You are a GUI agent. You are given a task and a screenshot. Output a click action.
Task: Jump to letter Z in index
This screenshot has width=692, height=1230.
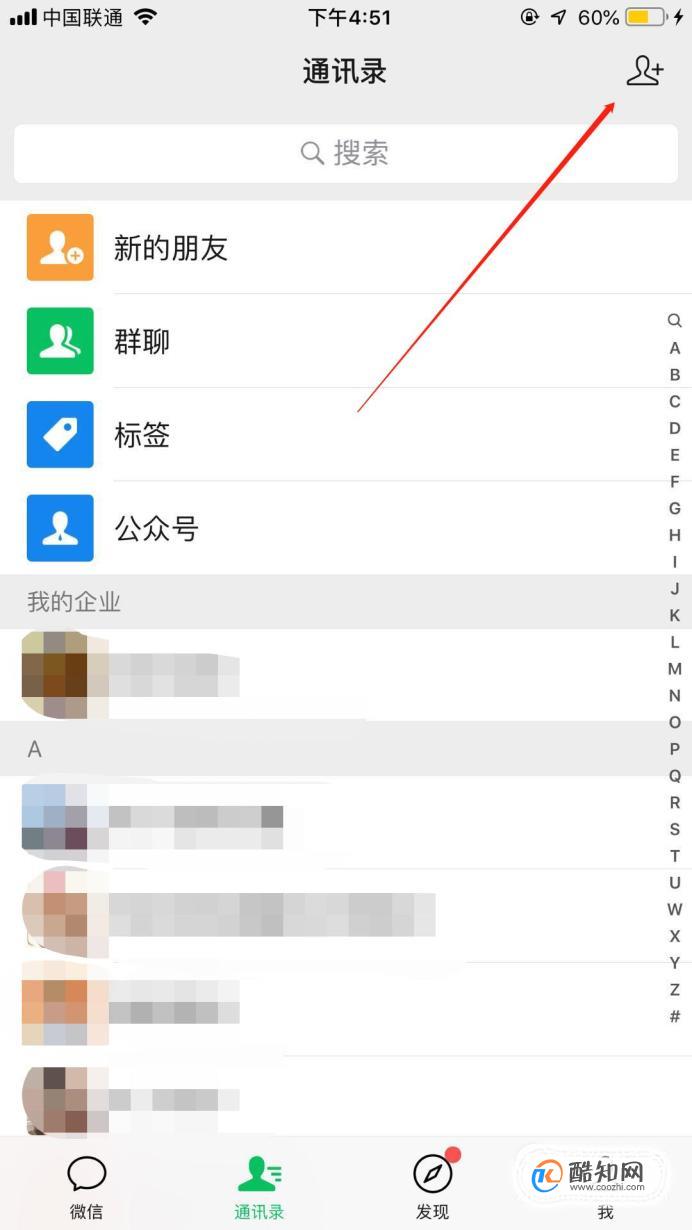click(675, 990)
